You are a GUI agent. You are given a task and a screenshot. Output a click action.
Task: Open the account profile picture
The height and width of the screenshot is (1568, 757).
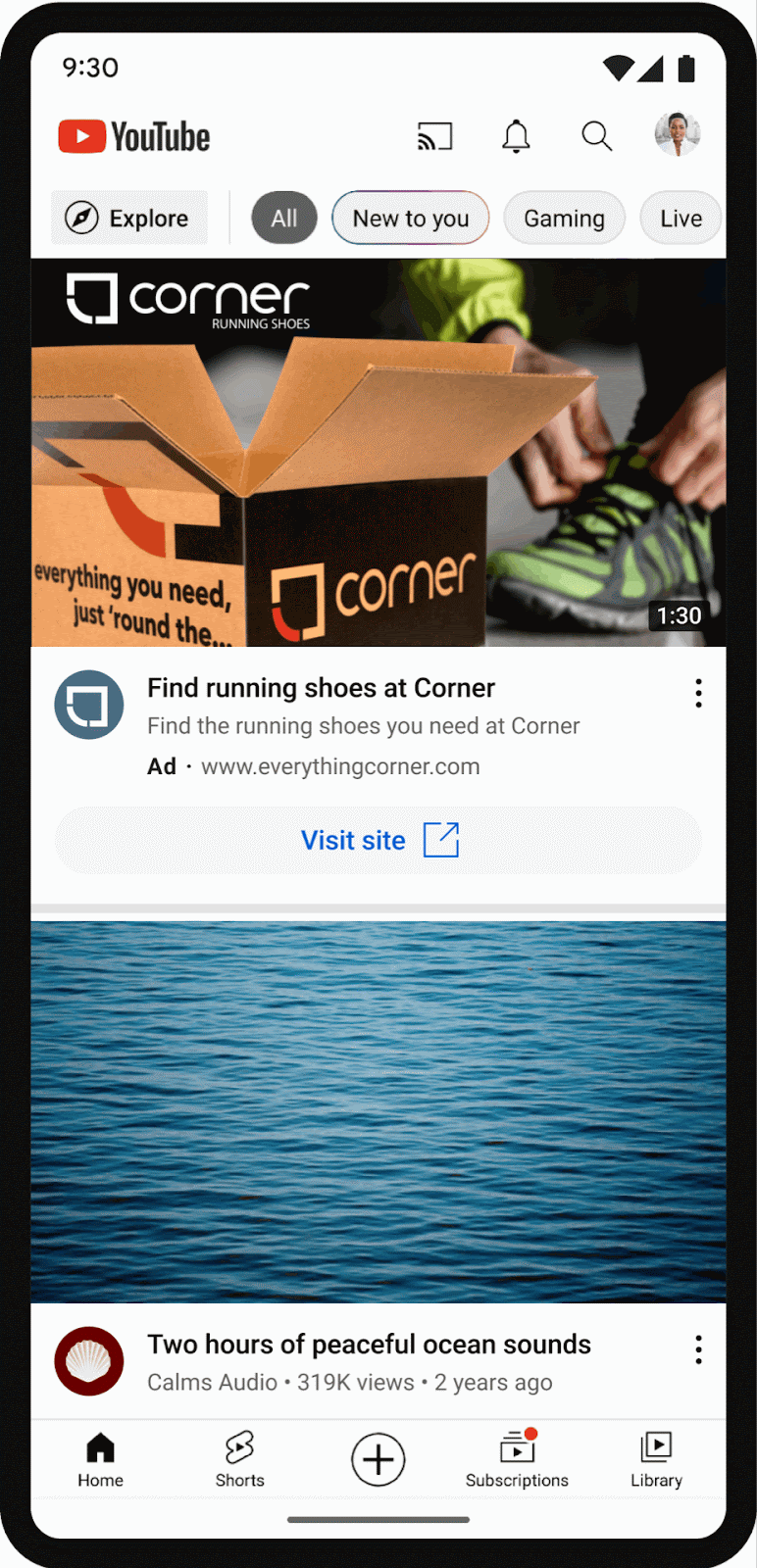678,134
